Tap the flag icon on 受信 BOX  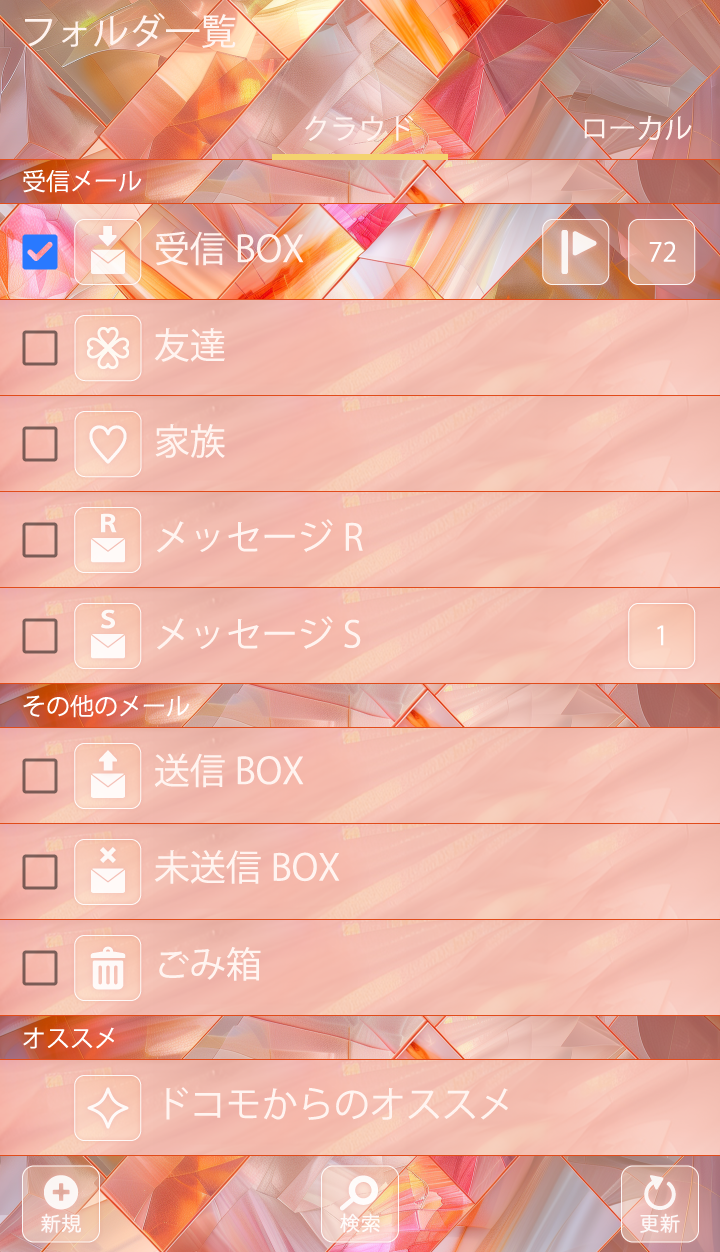point(575,252)
